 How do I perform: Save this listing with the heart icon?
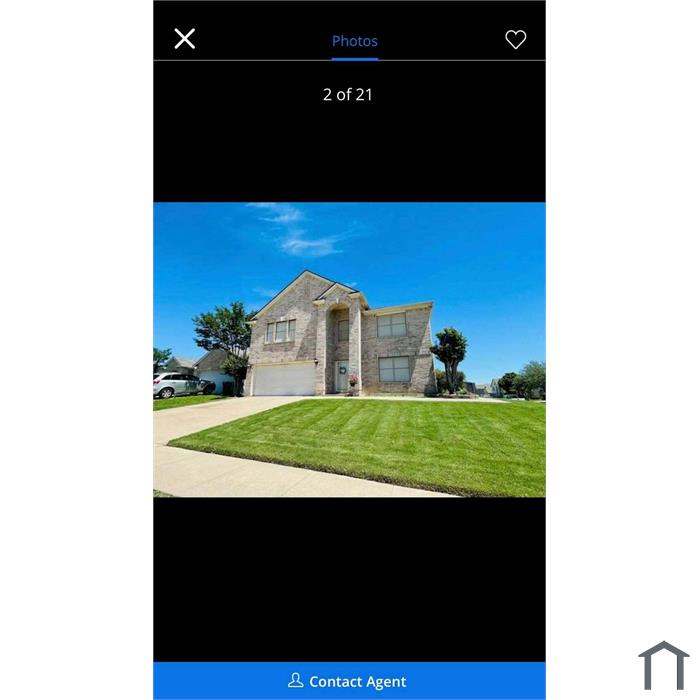click(x=515, y=40)
